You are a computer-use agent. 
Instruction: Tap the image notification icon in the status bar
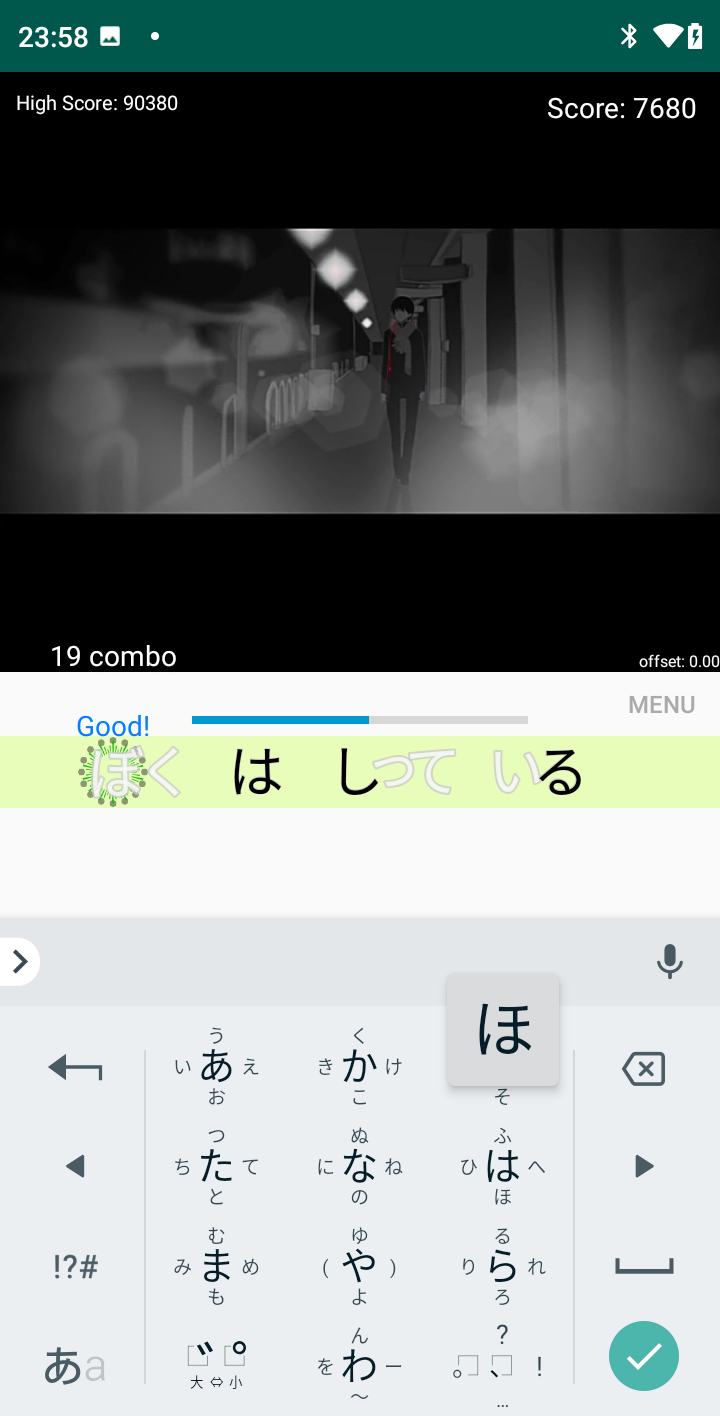click(108, 35)
